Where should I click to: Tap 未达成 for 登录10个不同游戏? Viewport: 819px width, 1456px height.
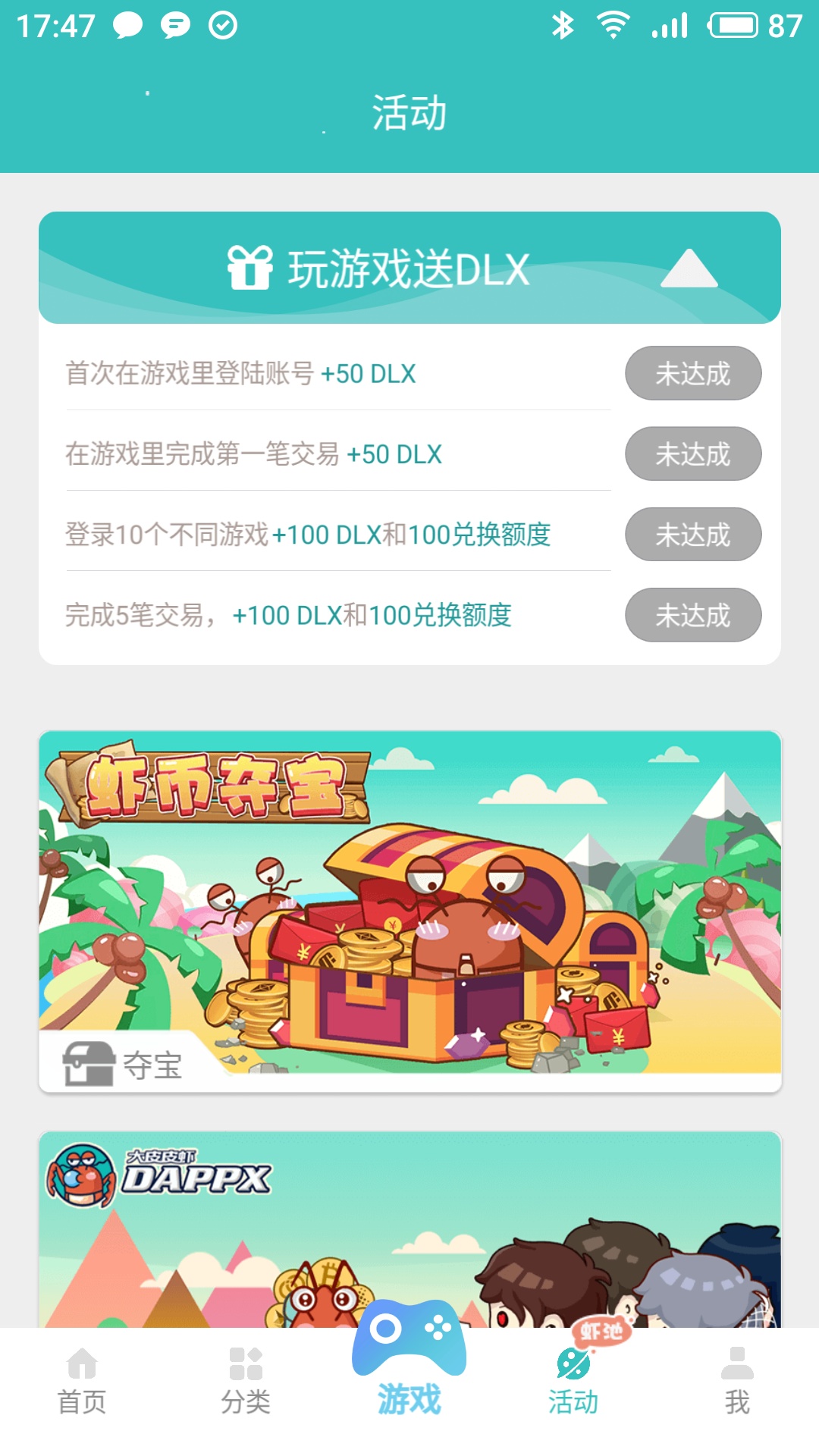click(692, 534)
